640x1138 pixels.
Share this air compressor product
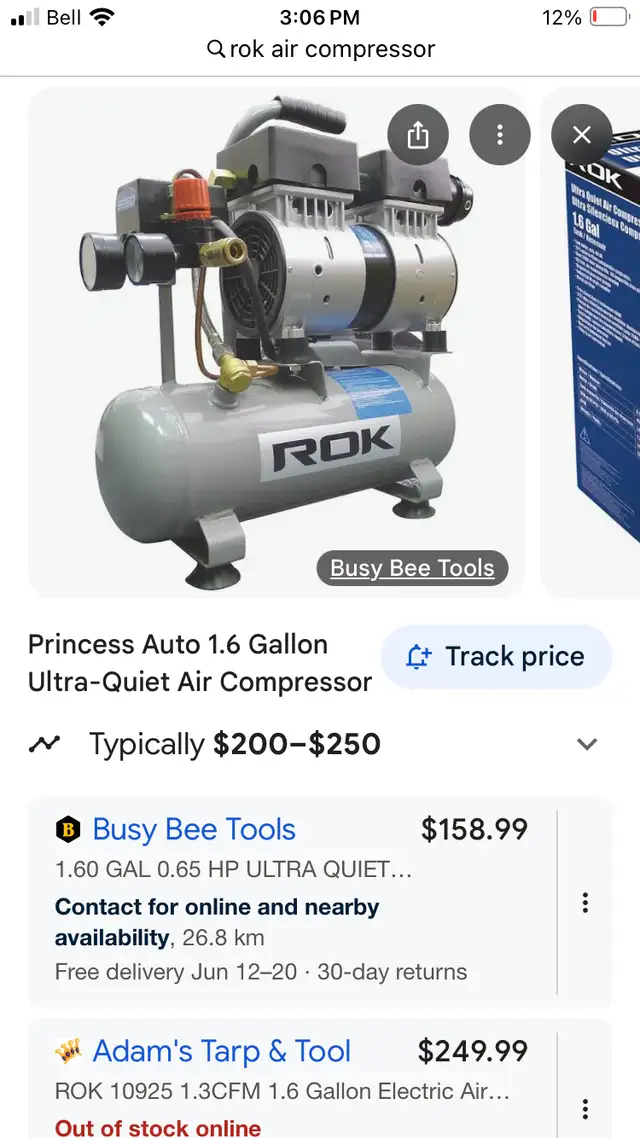tap(417, 135)
